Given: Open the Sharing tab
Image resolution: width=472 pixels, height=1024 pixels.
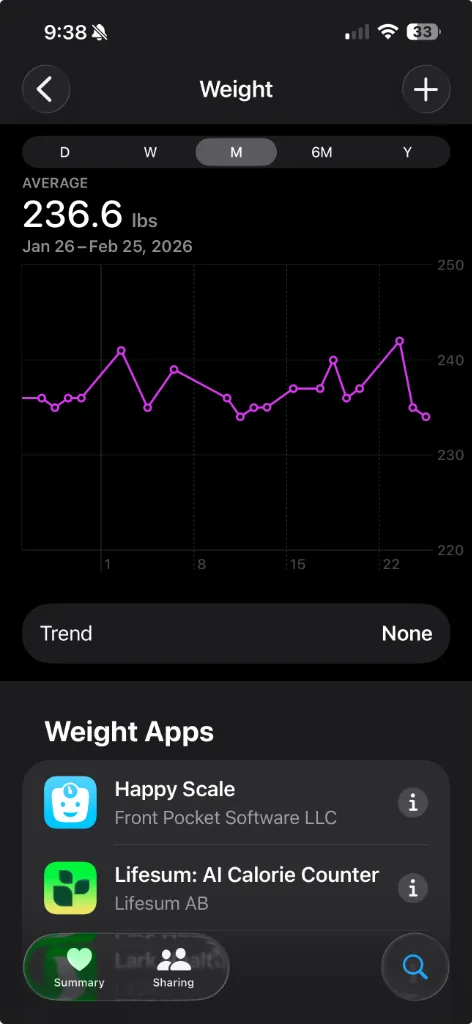Looking at the screenshot, I should 173,967.
